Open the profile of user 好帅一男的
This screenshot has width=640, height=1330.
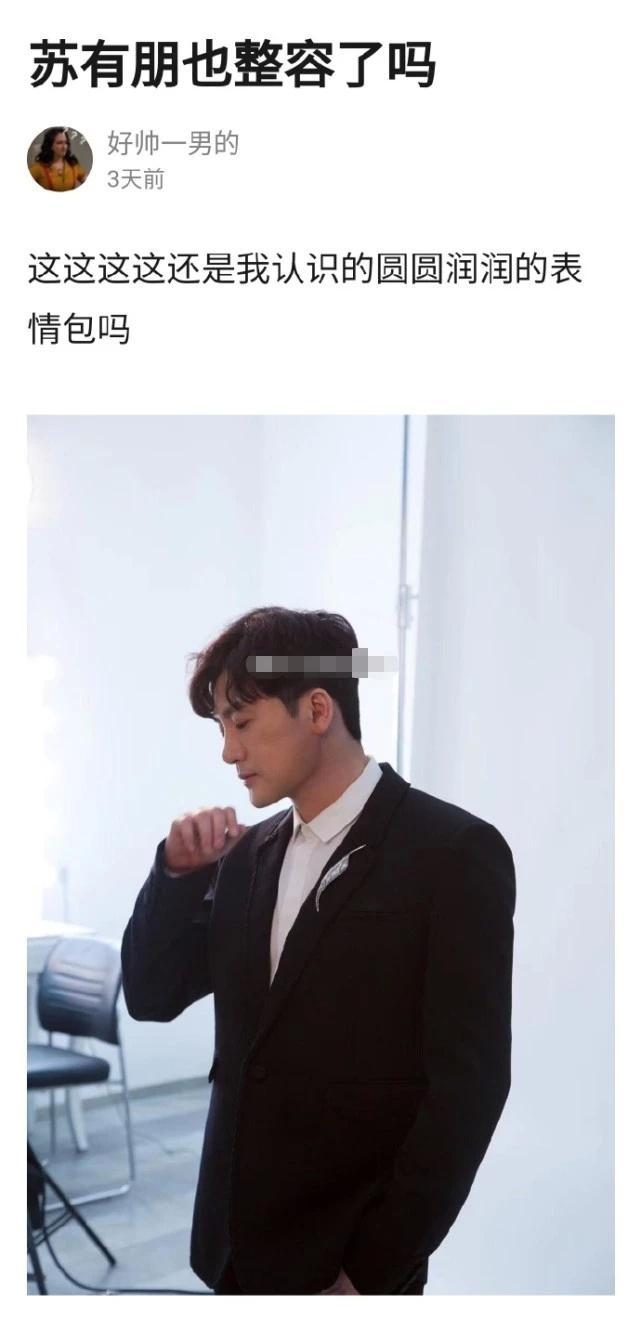click(173, 144)
